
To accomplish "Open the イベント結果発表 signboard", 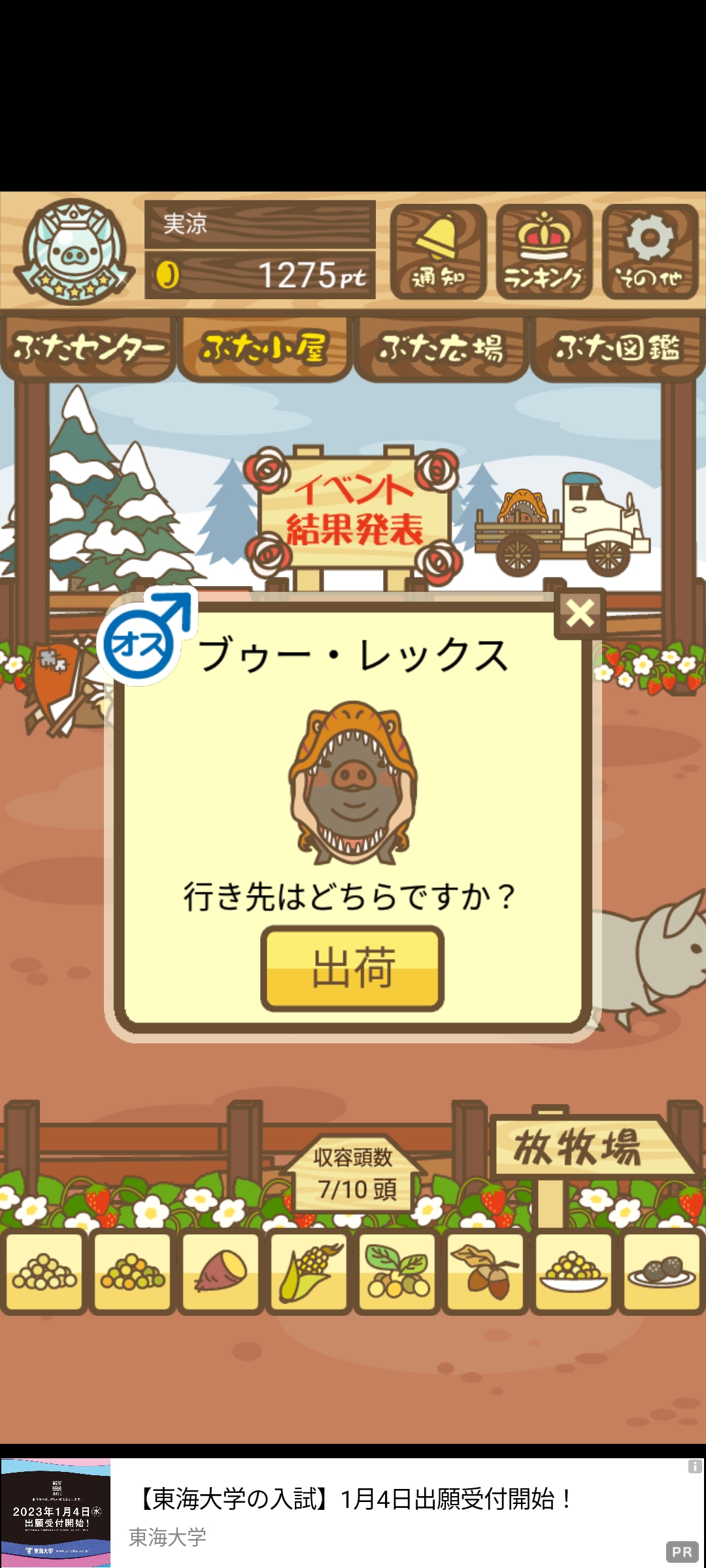I will pos(354,510).
